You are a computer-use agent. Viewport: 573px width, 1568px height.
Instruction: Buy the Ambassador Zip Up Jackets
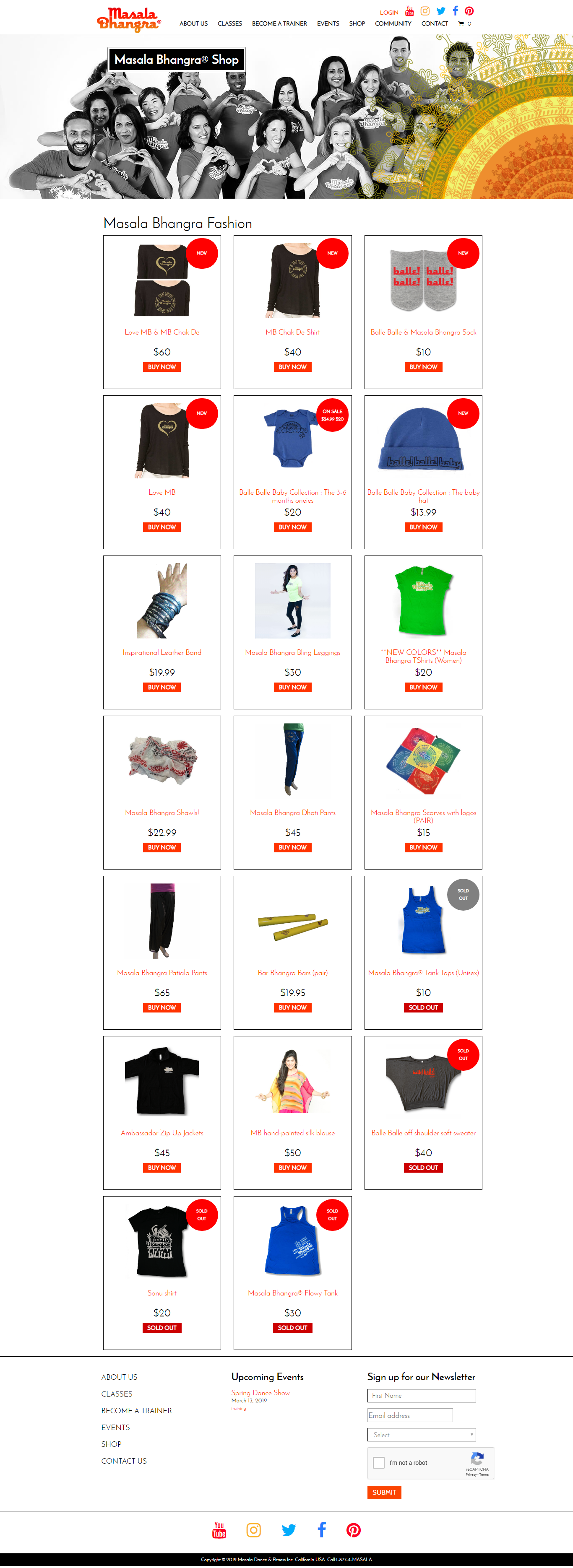pyautogui.click(x=161, y=1168)
